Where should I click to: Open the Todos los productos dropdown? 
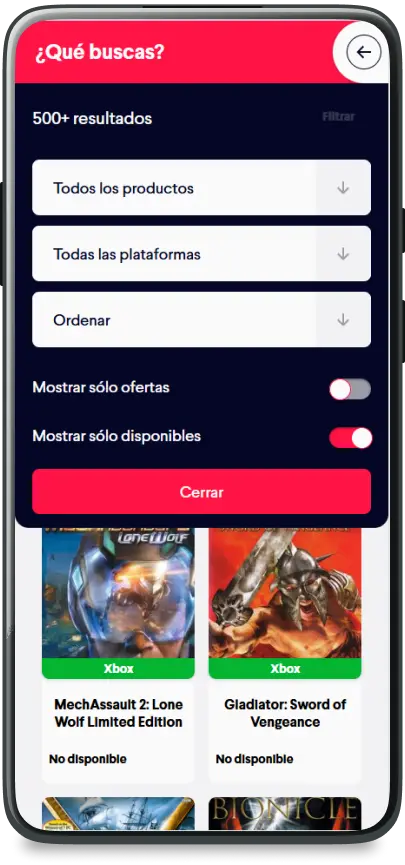(x=201, y=188)
